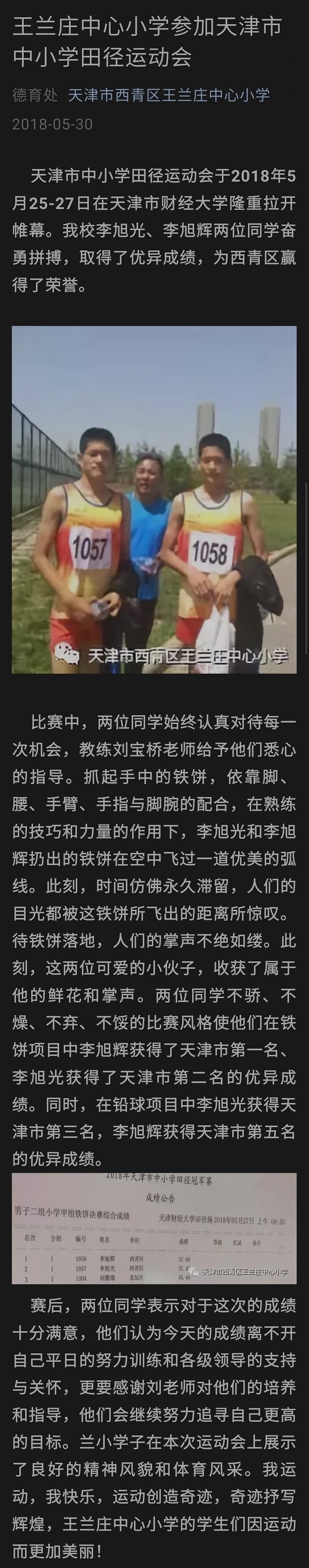This screenshot has height=1568, width=309.
Task: Open the 天津市西青区王兰庄中心小学 account link
Action: [168, 95]
